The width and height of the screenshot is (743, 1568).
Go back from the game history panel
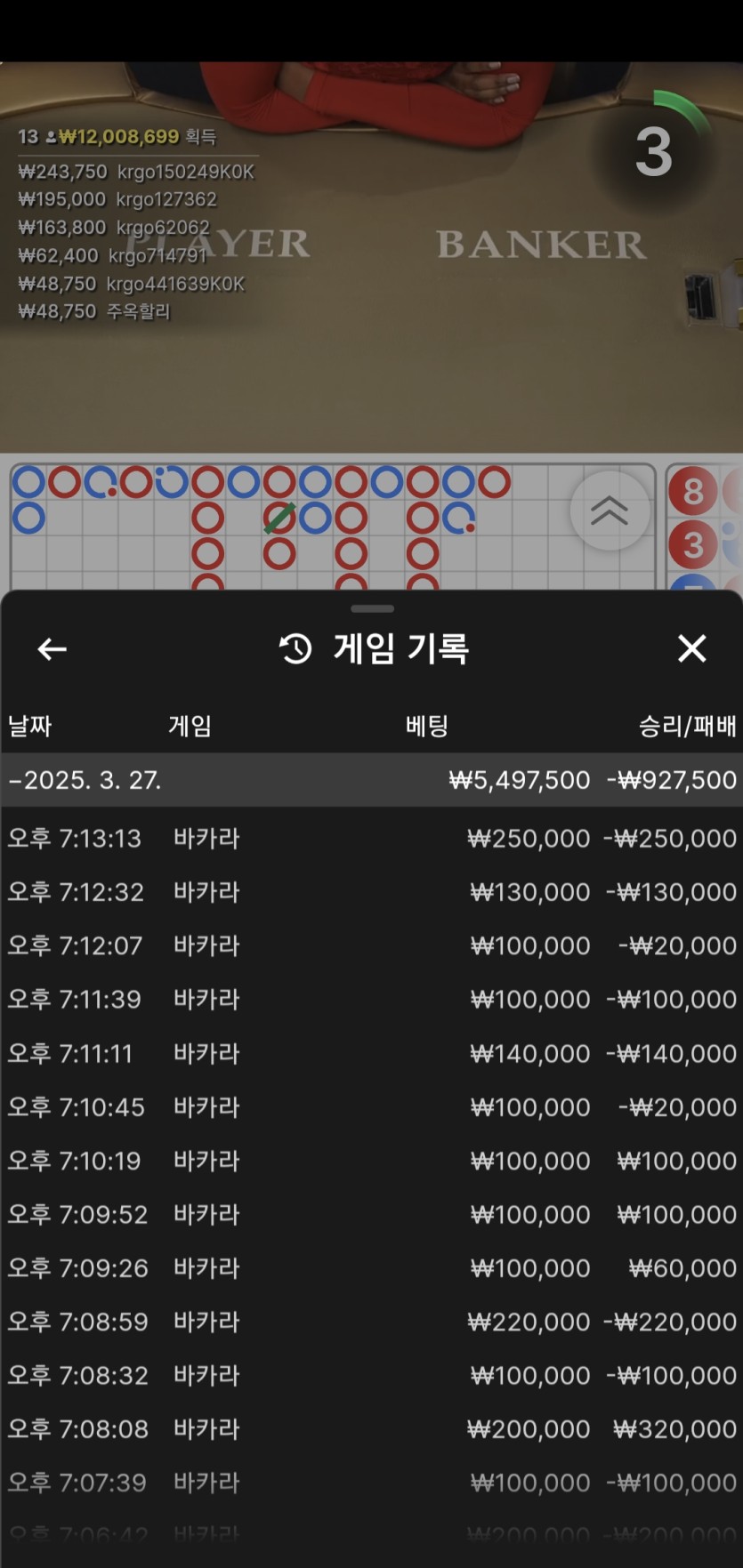coord(52,649)
